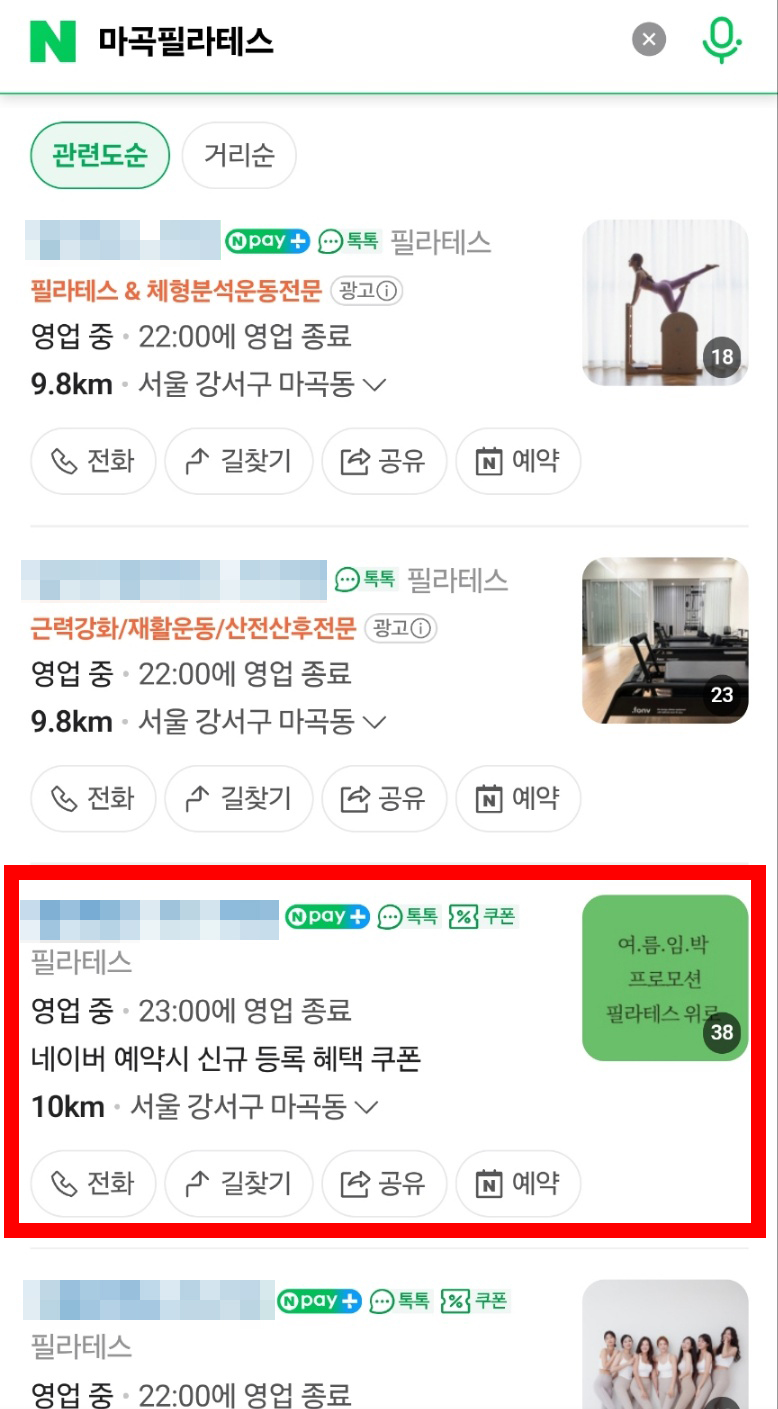Open the 여름임박 프로모션 image thumbnail
Viewport: 778px width, 1409px height.
[665, 977]
